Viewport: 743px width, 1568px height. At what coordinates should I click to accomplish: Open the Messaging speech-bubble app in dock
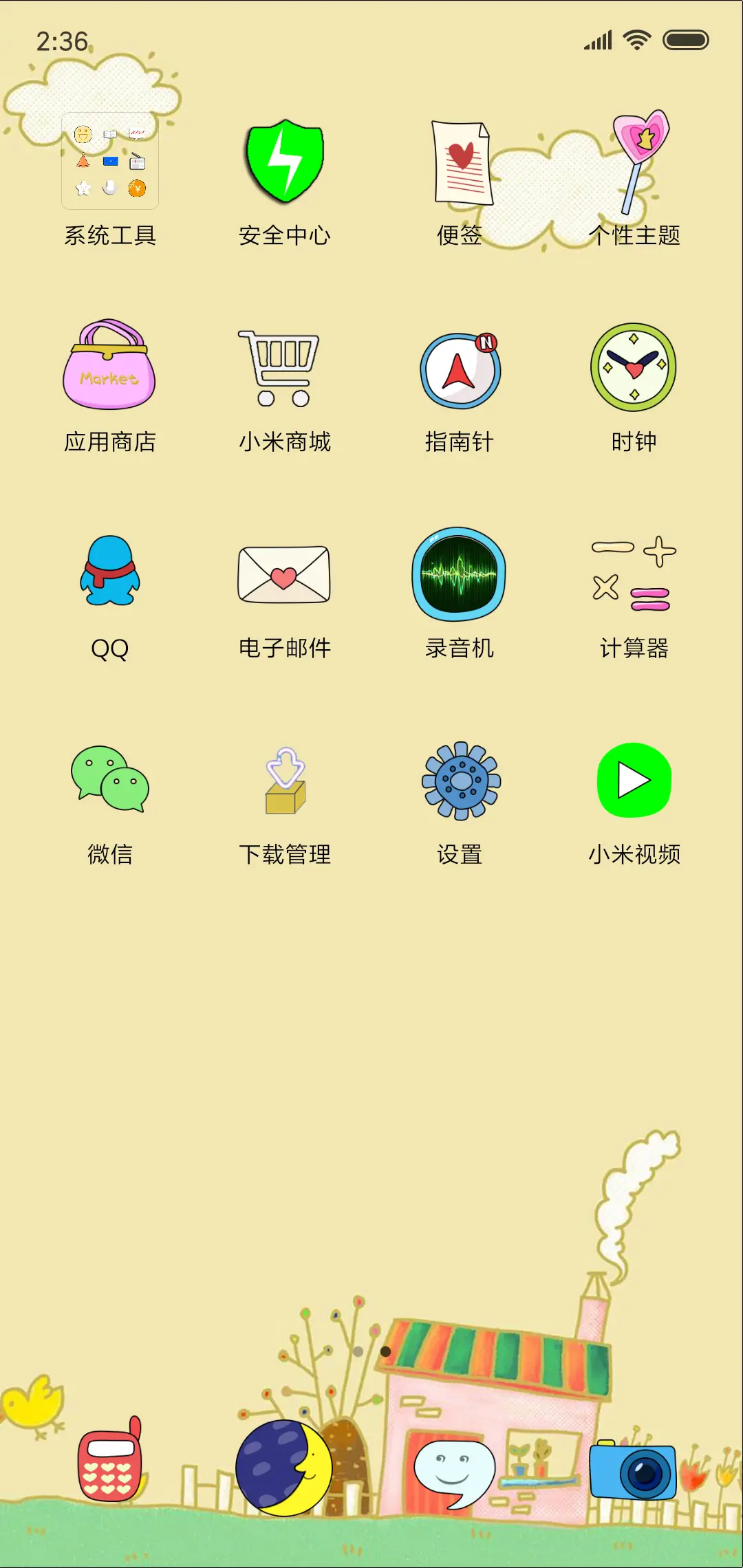click(x=458, y=1468)
